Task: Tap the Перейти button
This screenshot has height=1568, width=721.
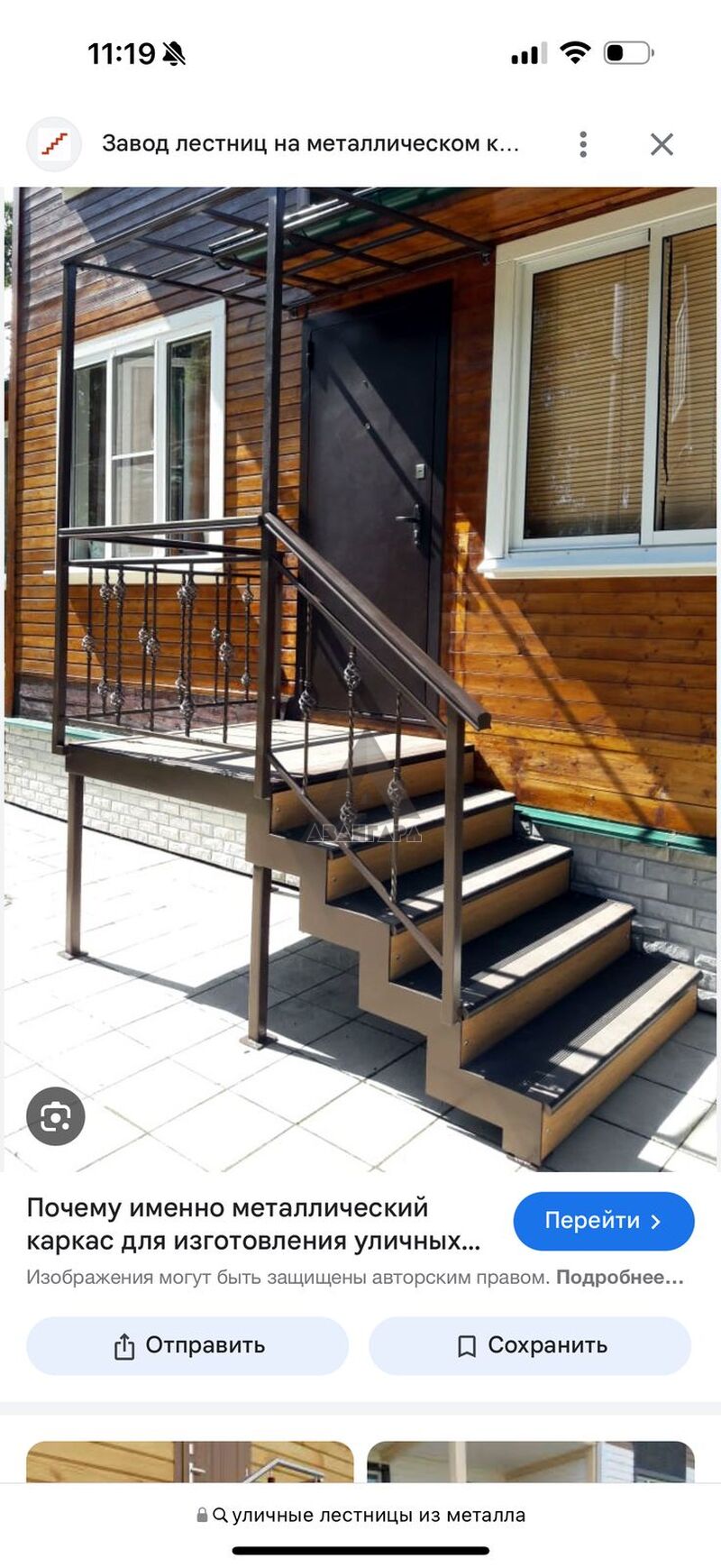Action: pos(604,1221)
